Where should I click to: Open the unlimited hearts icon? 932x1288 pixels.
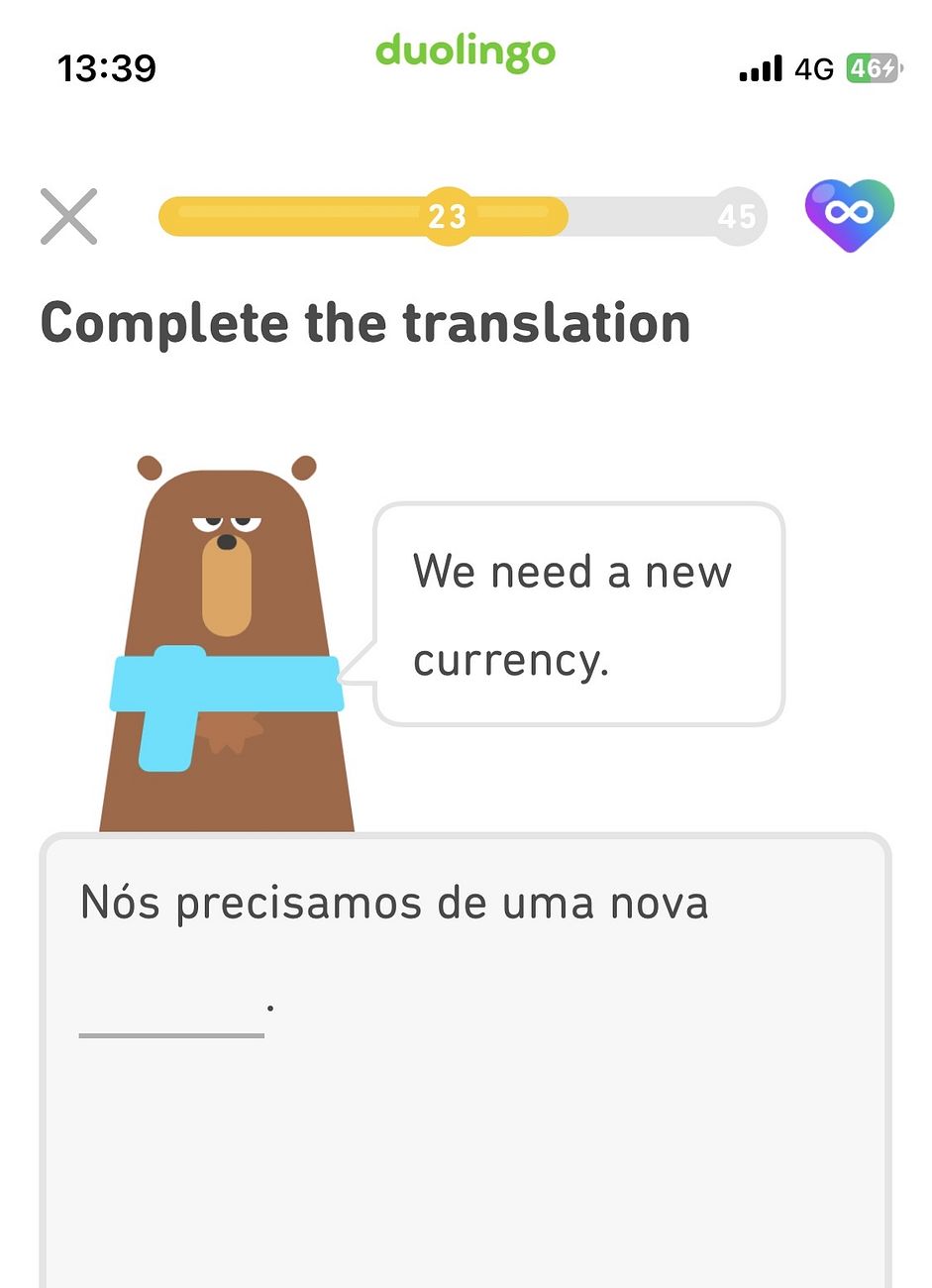(849, 214)
